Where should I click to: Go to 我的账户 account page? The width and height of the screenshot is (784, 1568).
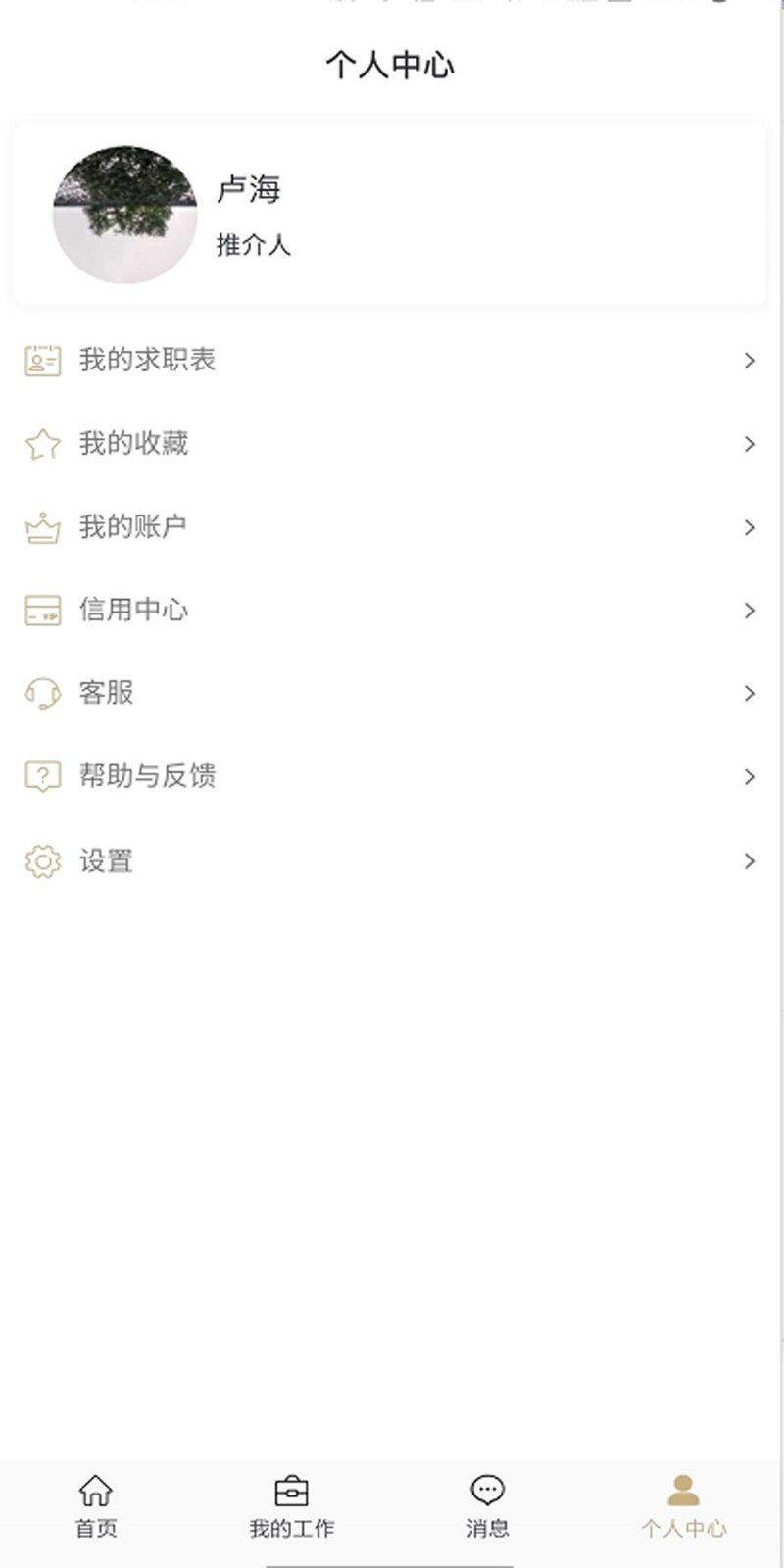pyautogui.click(x=392, y=527)
